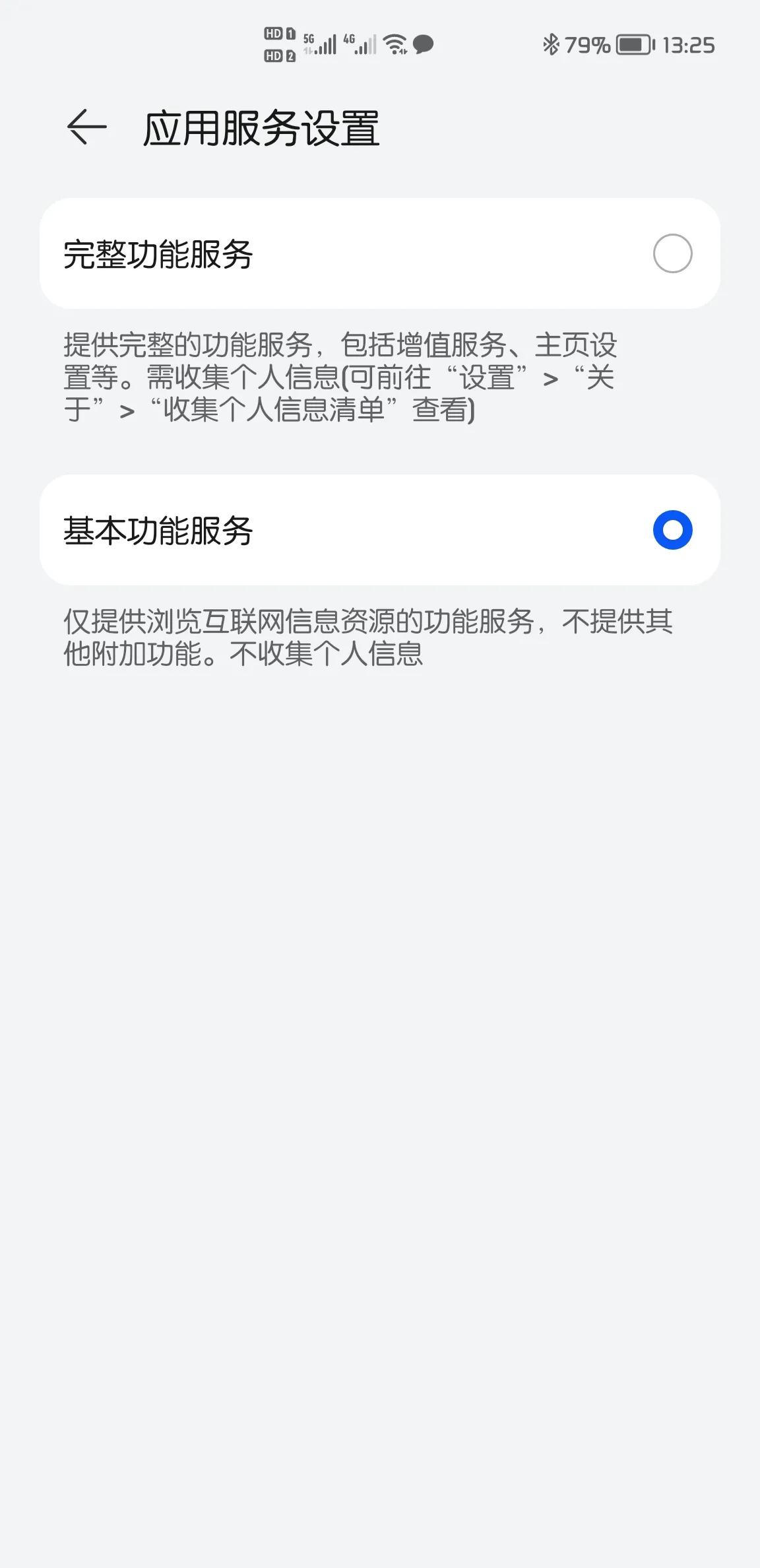
Task: Select the 基本功能服务 radio button
Action: pyautogui.click(x=672, y=531)
